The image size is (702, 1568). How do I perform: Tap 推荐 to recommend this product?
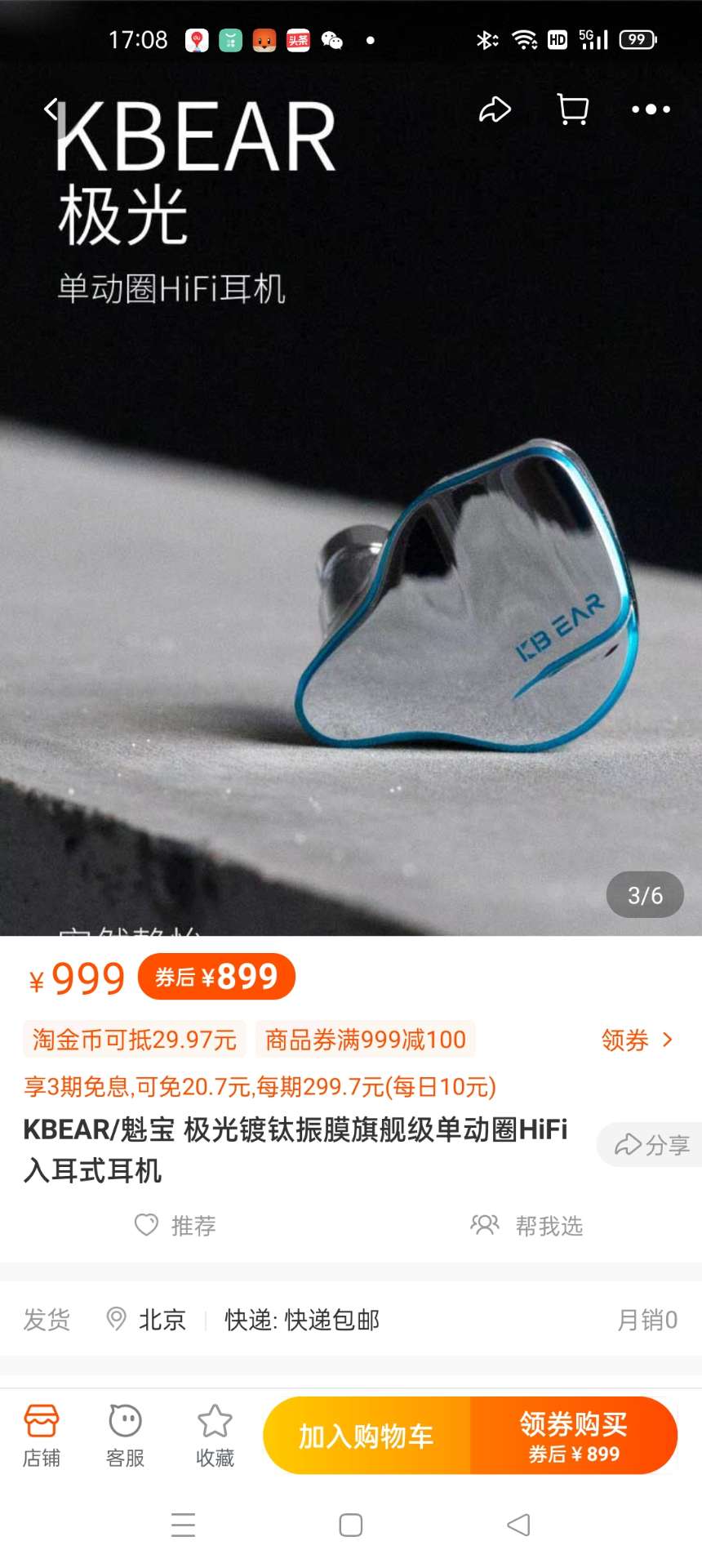175,1225
